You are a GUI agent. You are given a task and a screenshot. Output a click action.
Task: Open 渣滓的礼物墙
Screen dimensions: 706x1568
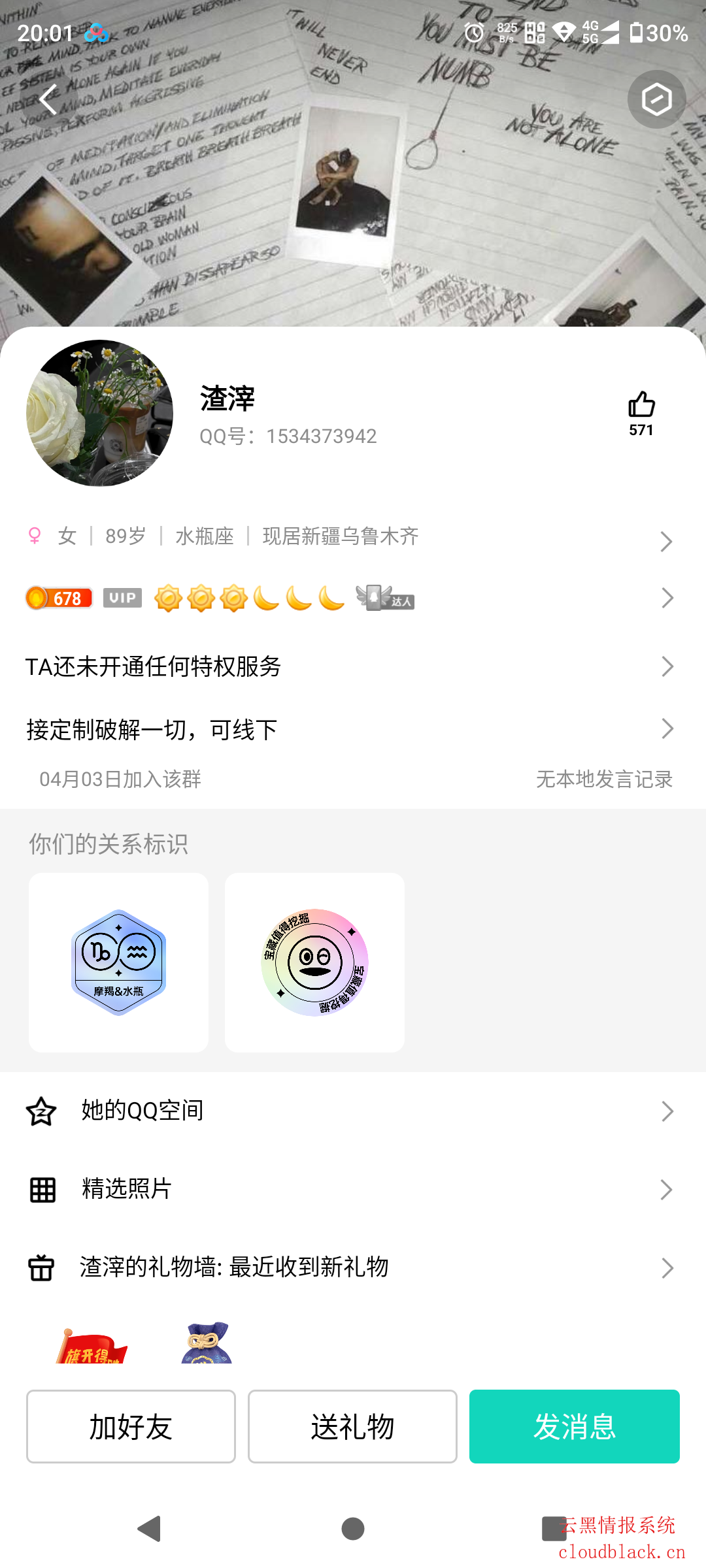tap(353, 1267)
